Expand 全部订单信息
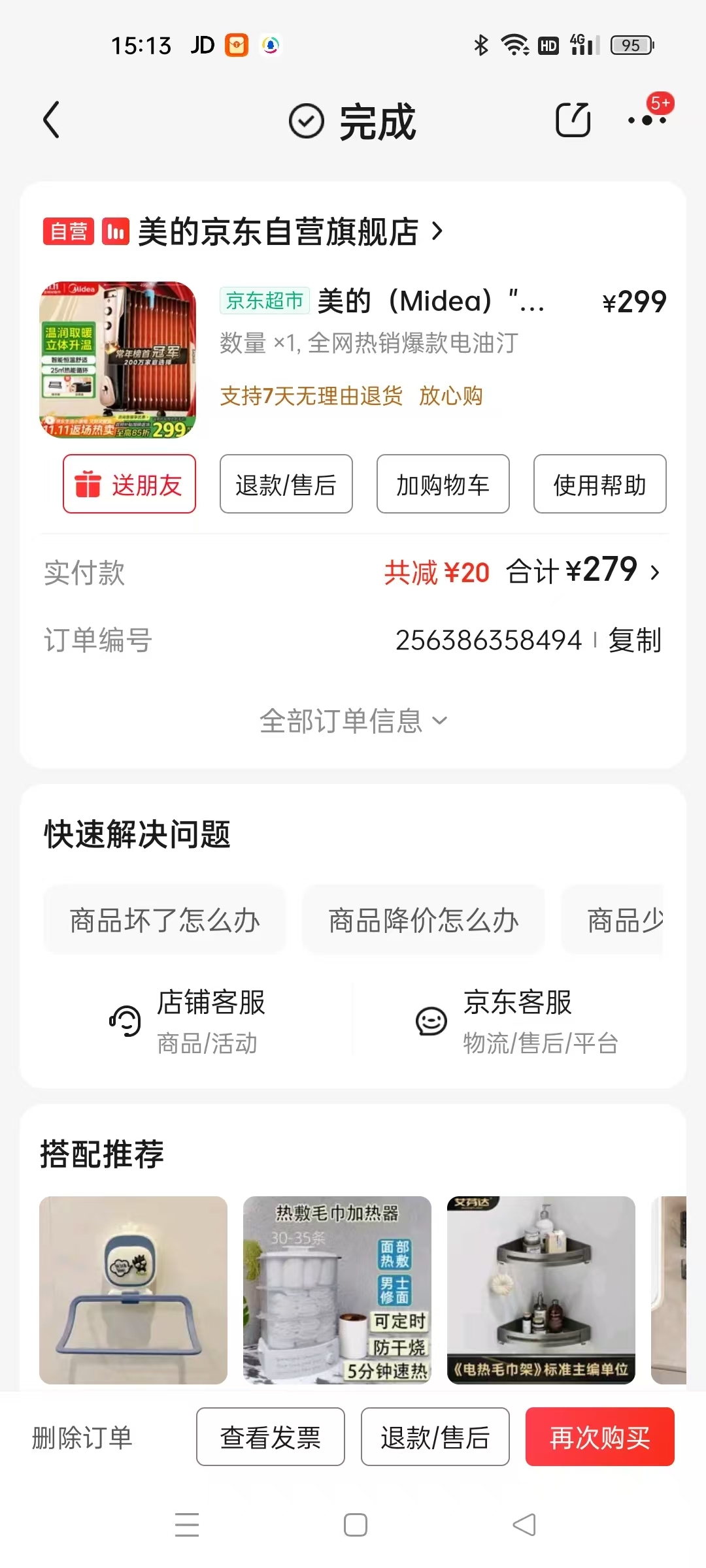706x1568 pixels. [353, 721]
